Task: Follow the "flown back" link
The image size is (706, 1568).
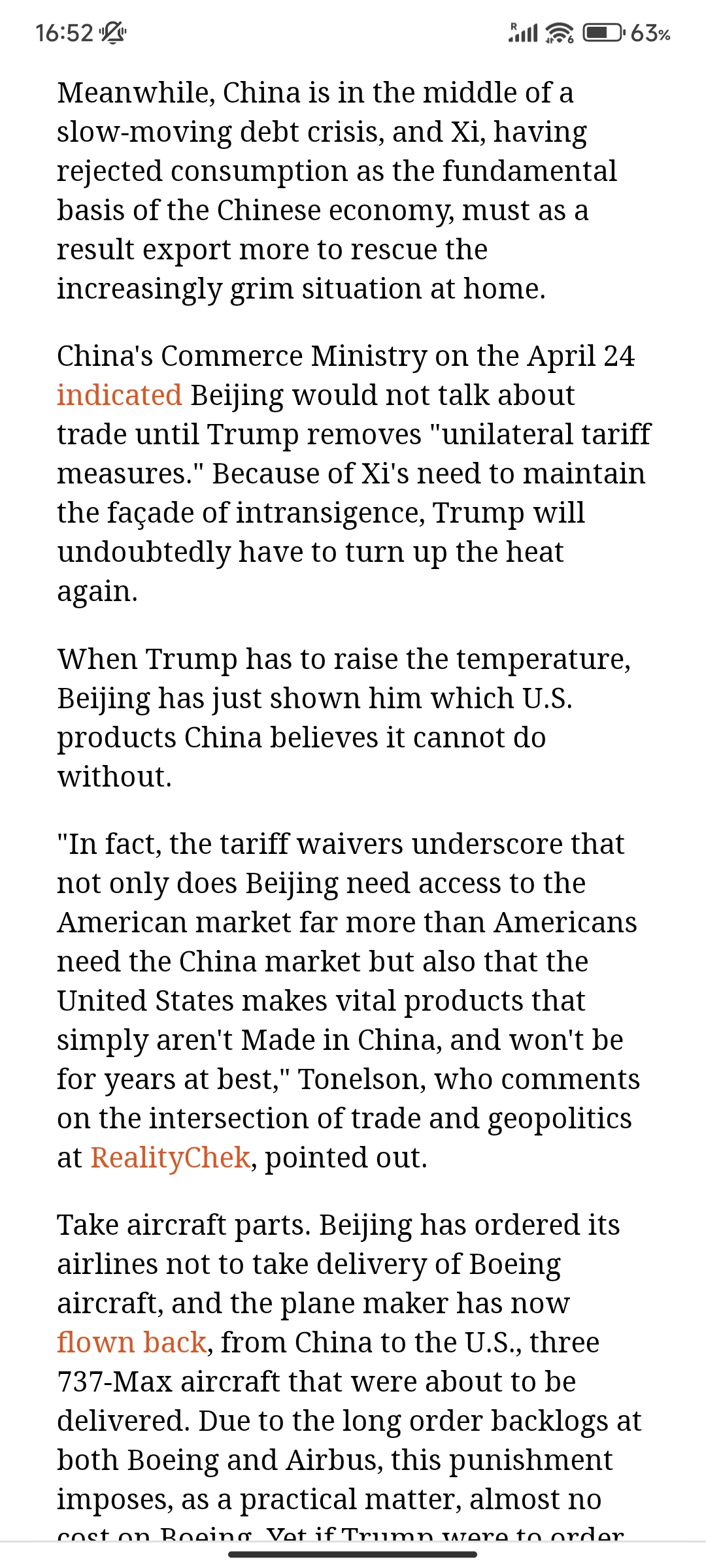Action: (132, 1343)
